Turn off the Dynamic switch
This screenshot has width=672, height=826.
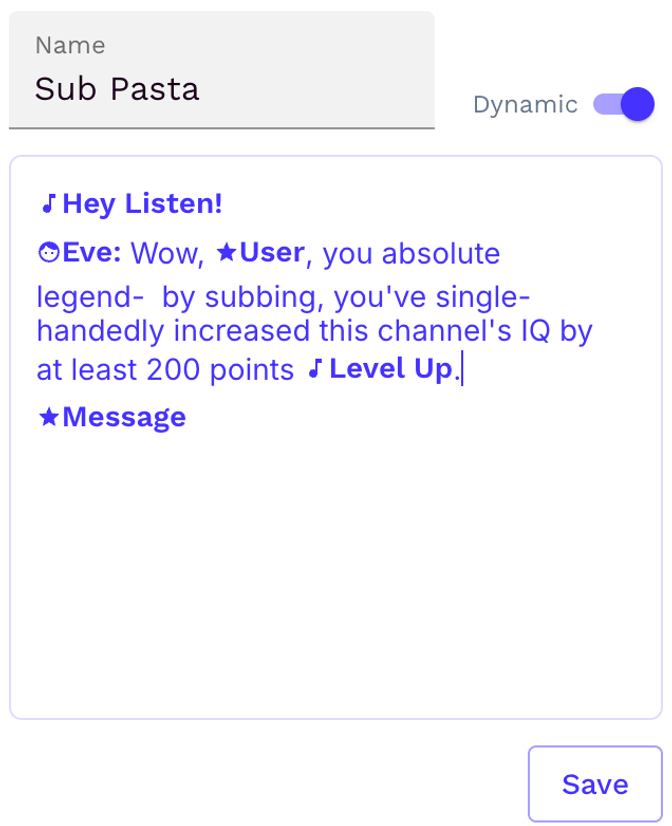(x=624, y=104)
